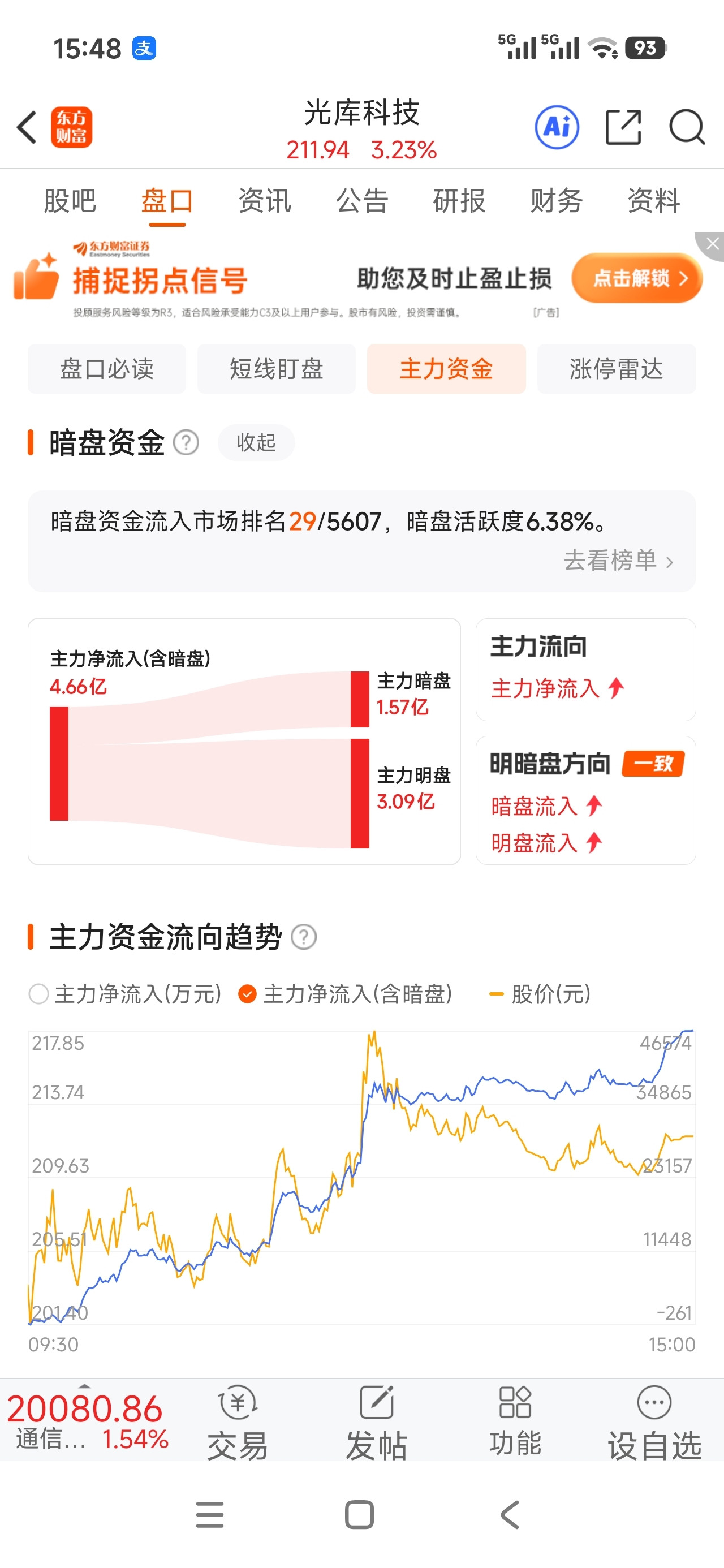724x1568 pixels.
Task: Open the 研报 tab
Action: (x=459, y=200)
